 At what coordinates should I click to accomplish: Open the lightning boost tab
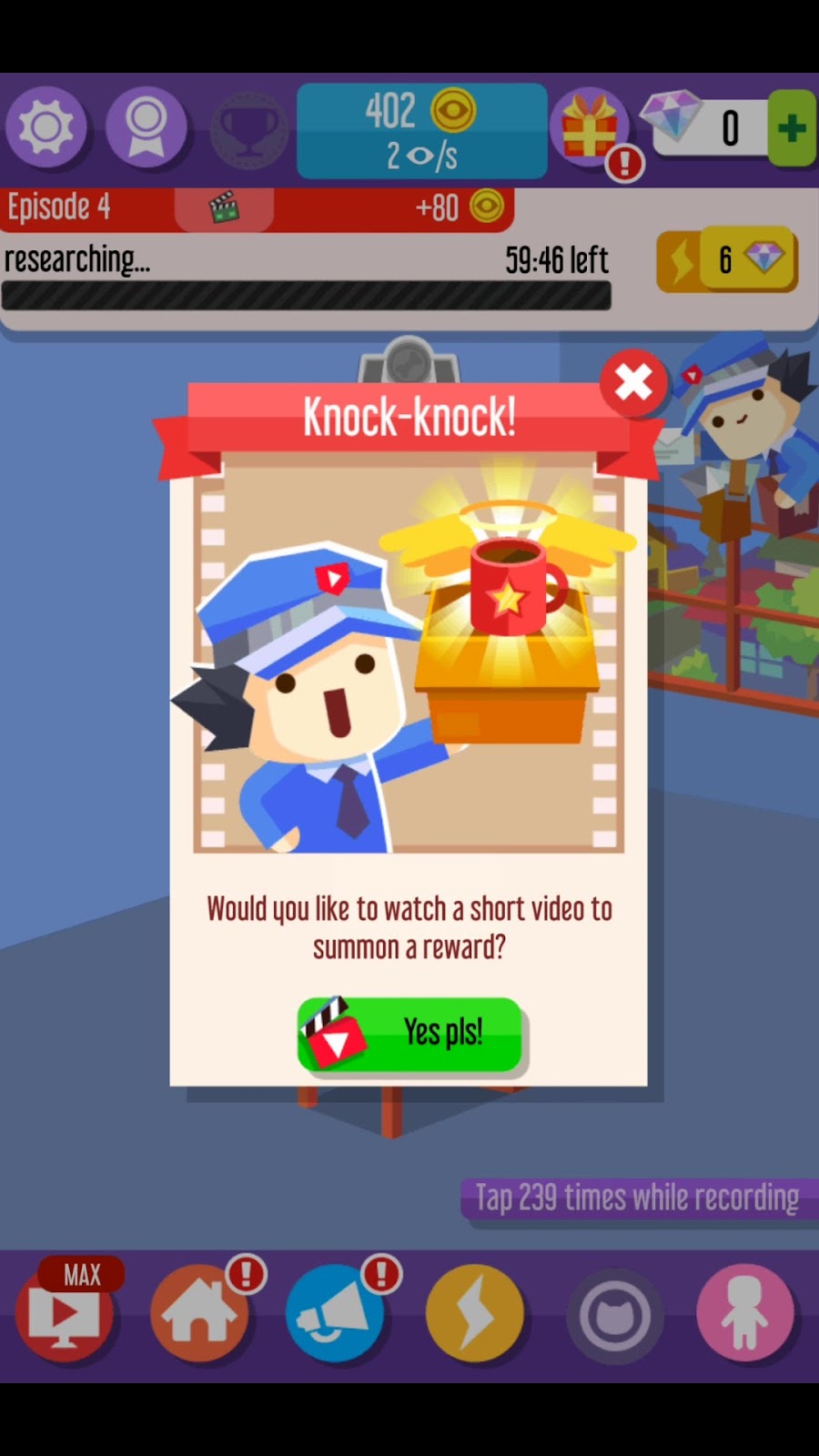[474, 1313]
